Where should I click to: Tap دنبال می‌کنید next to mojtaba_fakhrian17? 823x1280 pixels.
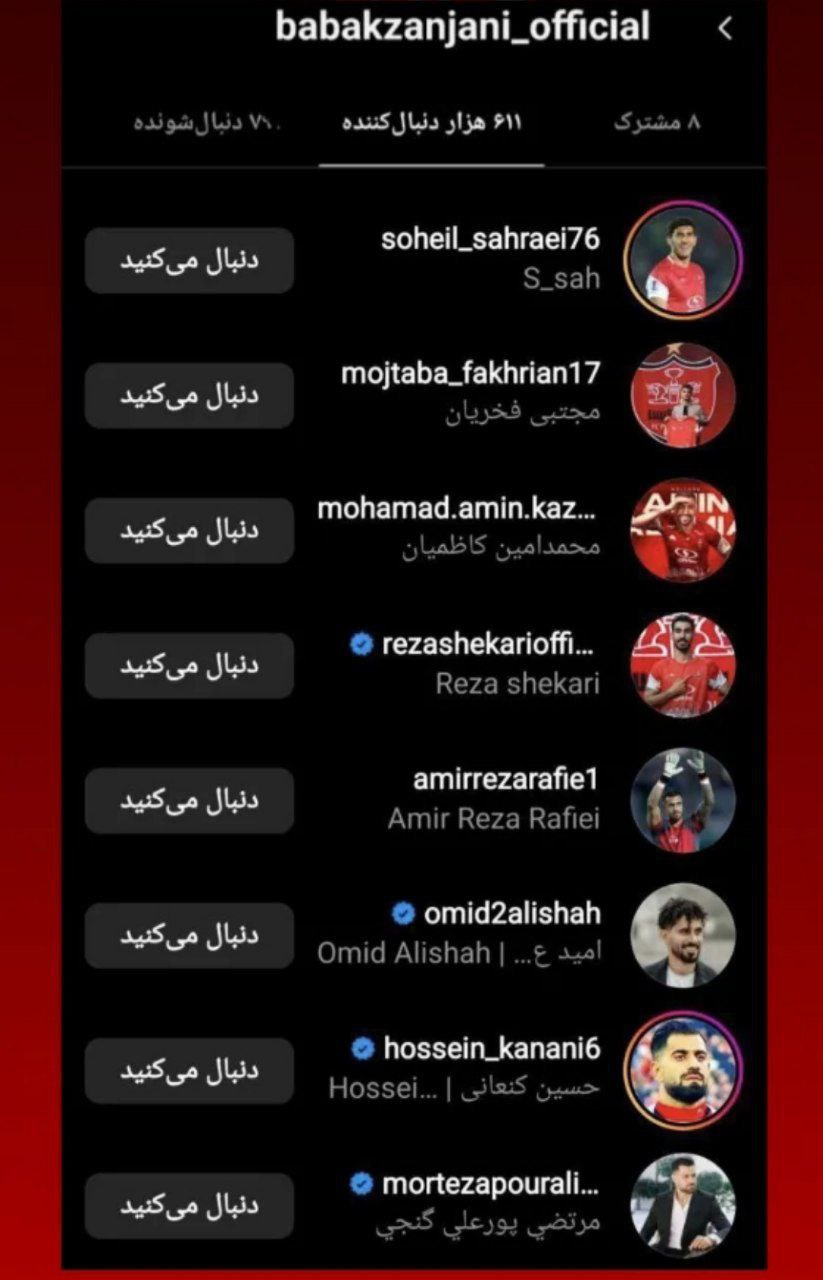[x=189, y=395]
